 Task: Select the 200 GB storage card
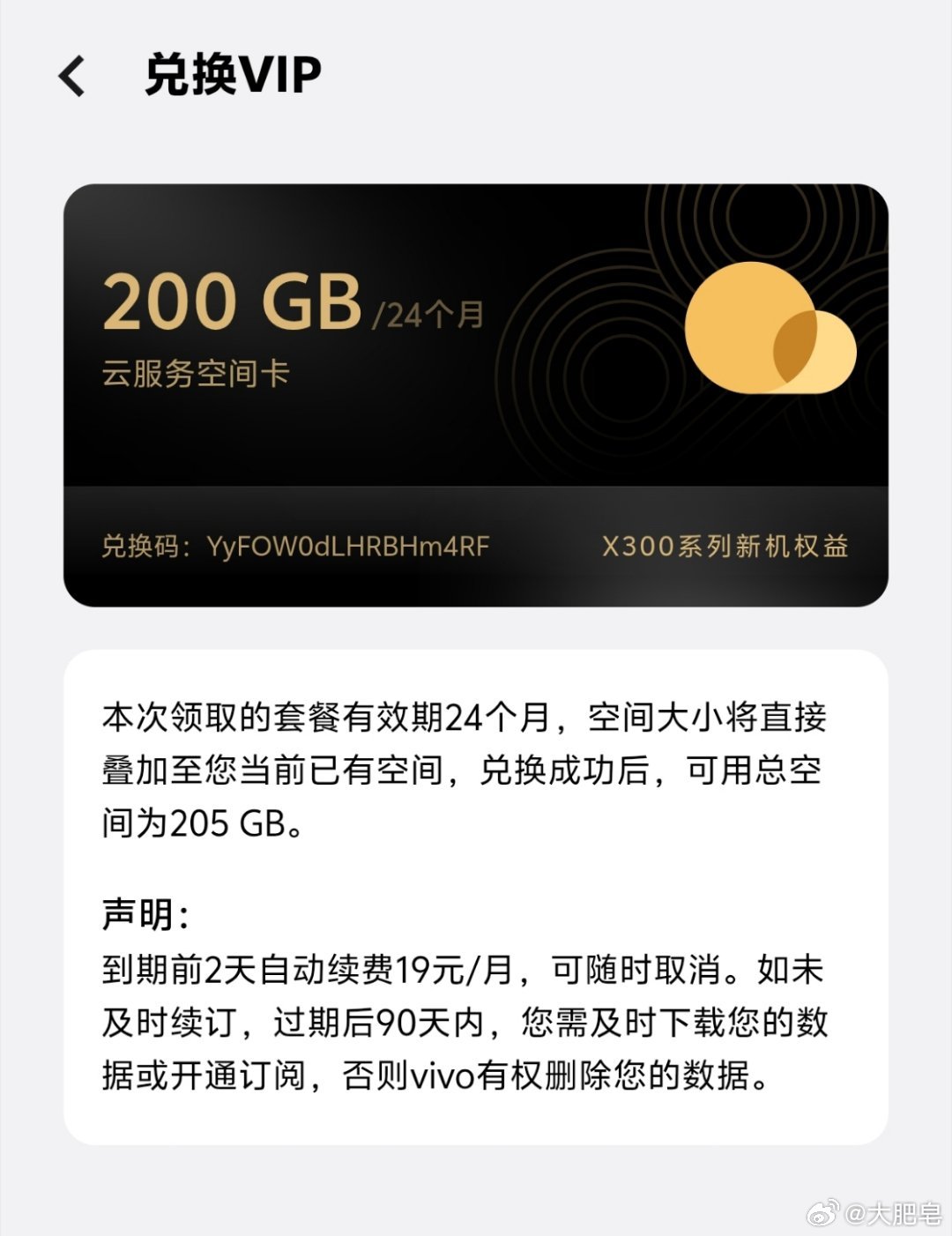(476, 388)
